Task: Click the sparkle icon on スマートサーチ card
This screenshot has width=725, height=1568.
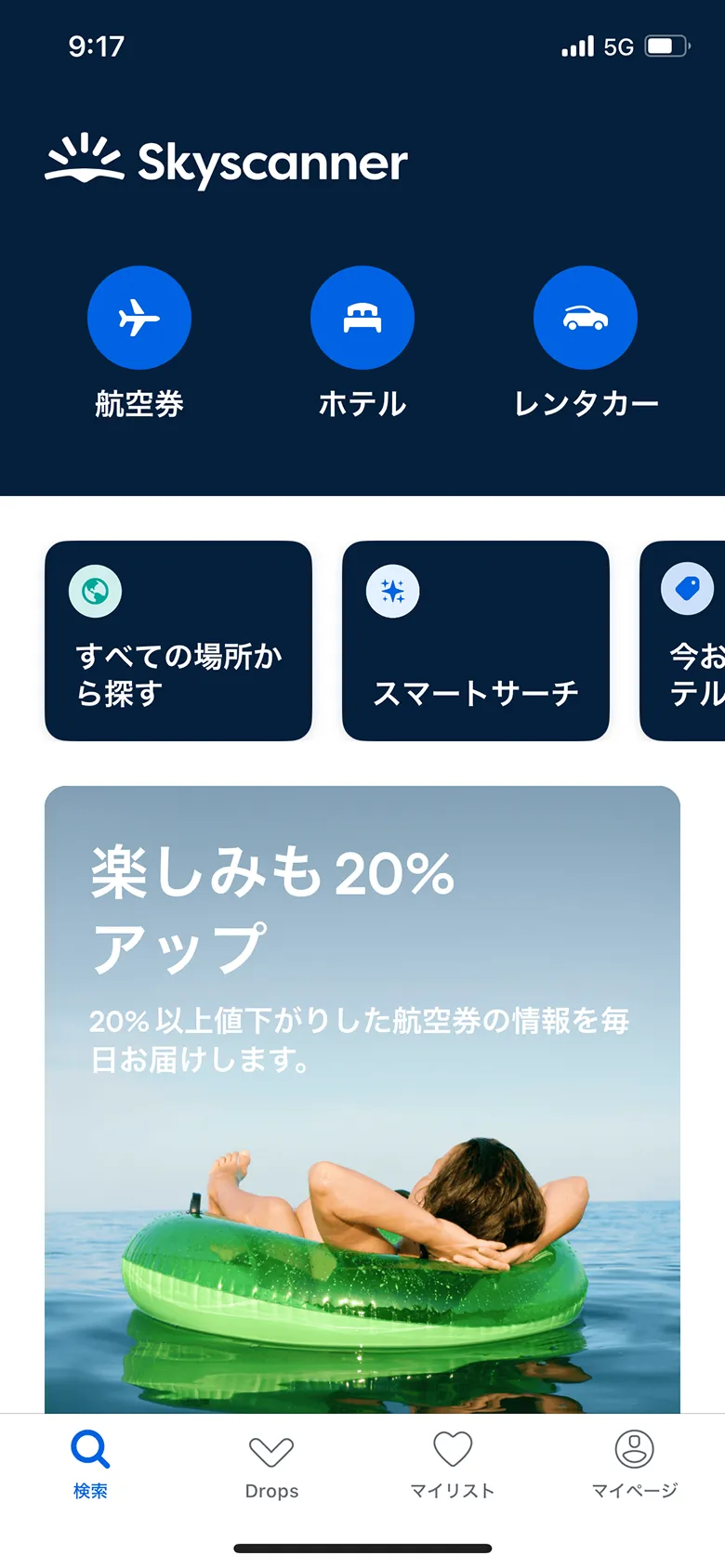Action: [391, 590]
